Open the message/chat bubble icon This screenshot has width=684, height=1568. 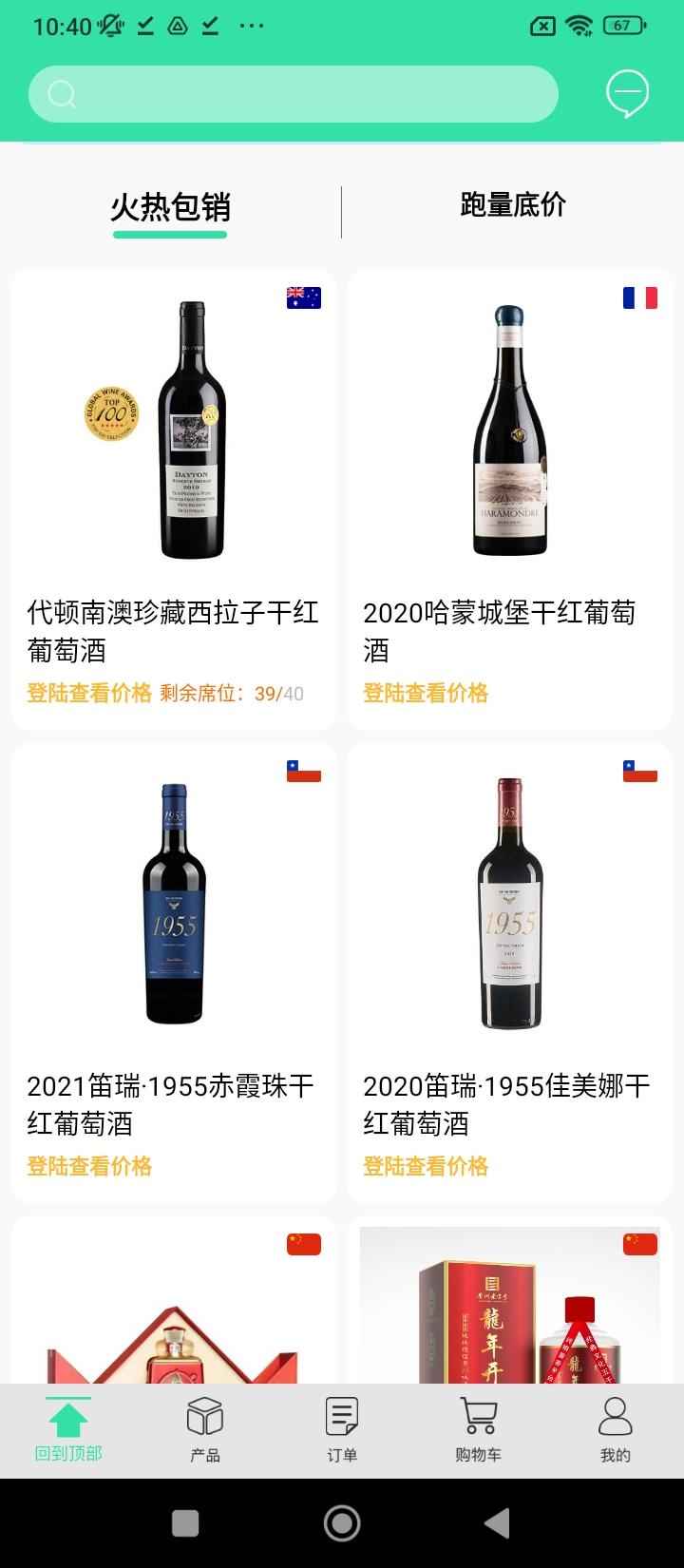coord(628,93)
